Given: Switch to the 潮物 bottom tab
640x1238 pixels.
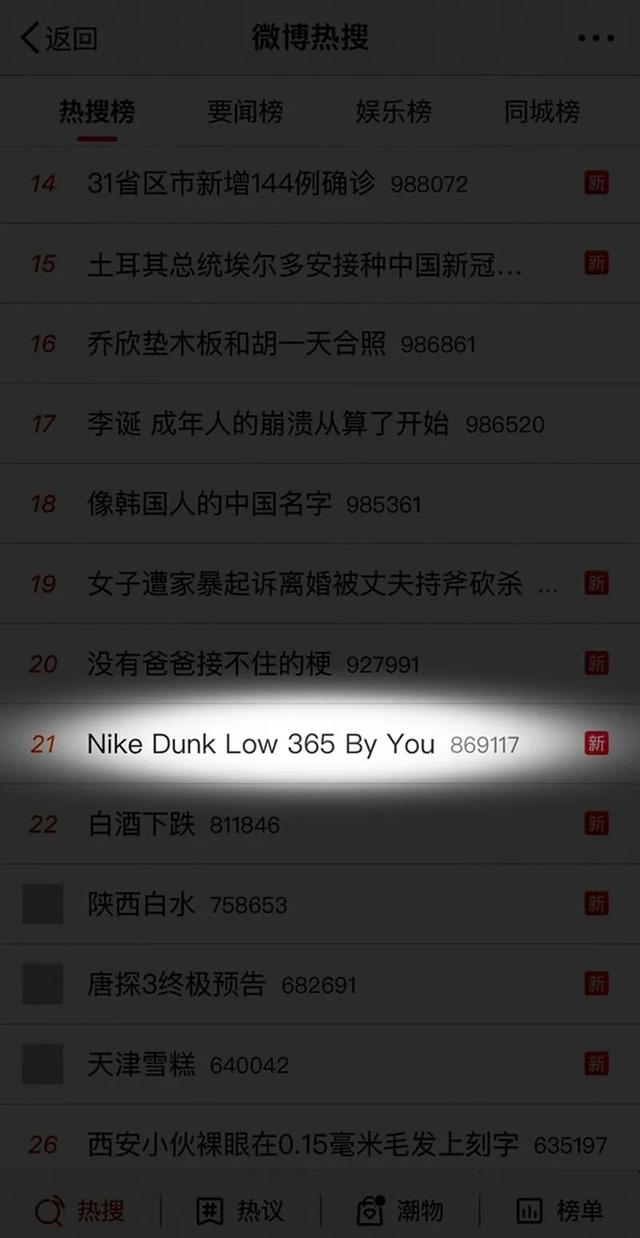Looking at the screenshot, I should pyautogui.click(x=400, y=1211).
